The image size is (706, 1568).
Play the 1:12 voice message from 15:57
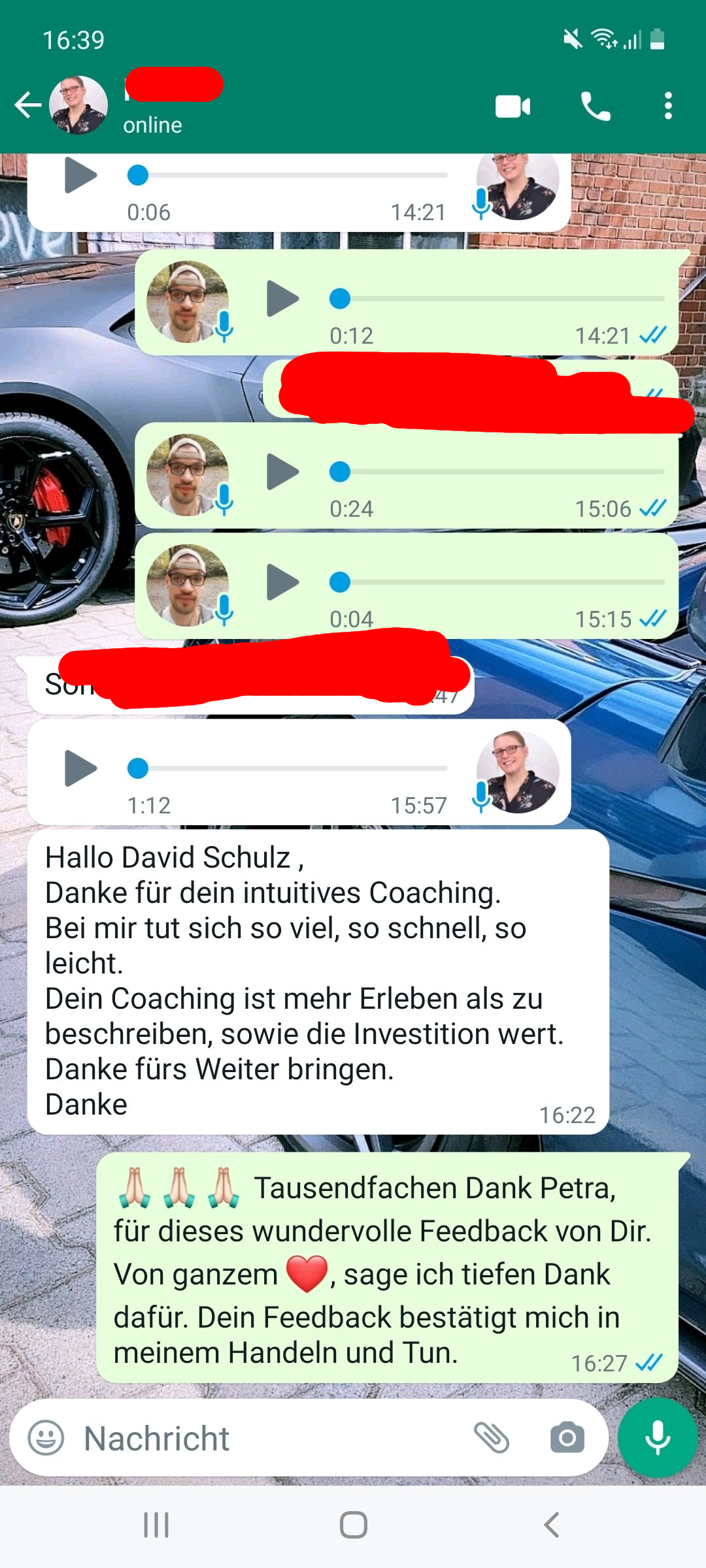pyautogui.click(x=80, y=768)
